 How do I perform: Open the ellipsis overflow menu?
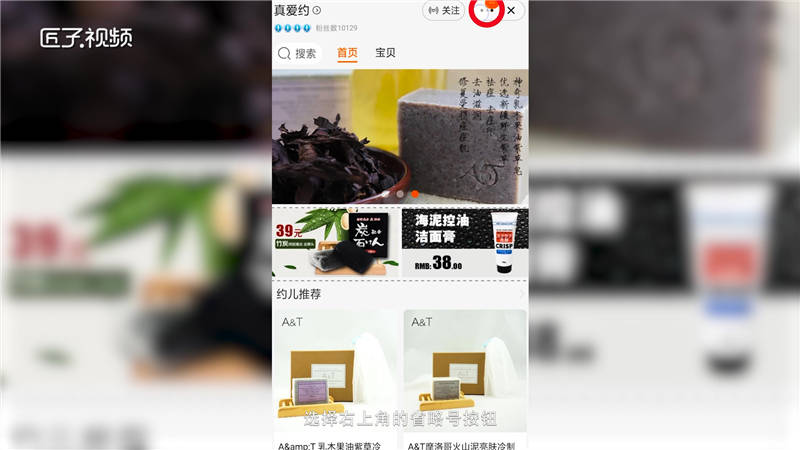tap(487, 10)
